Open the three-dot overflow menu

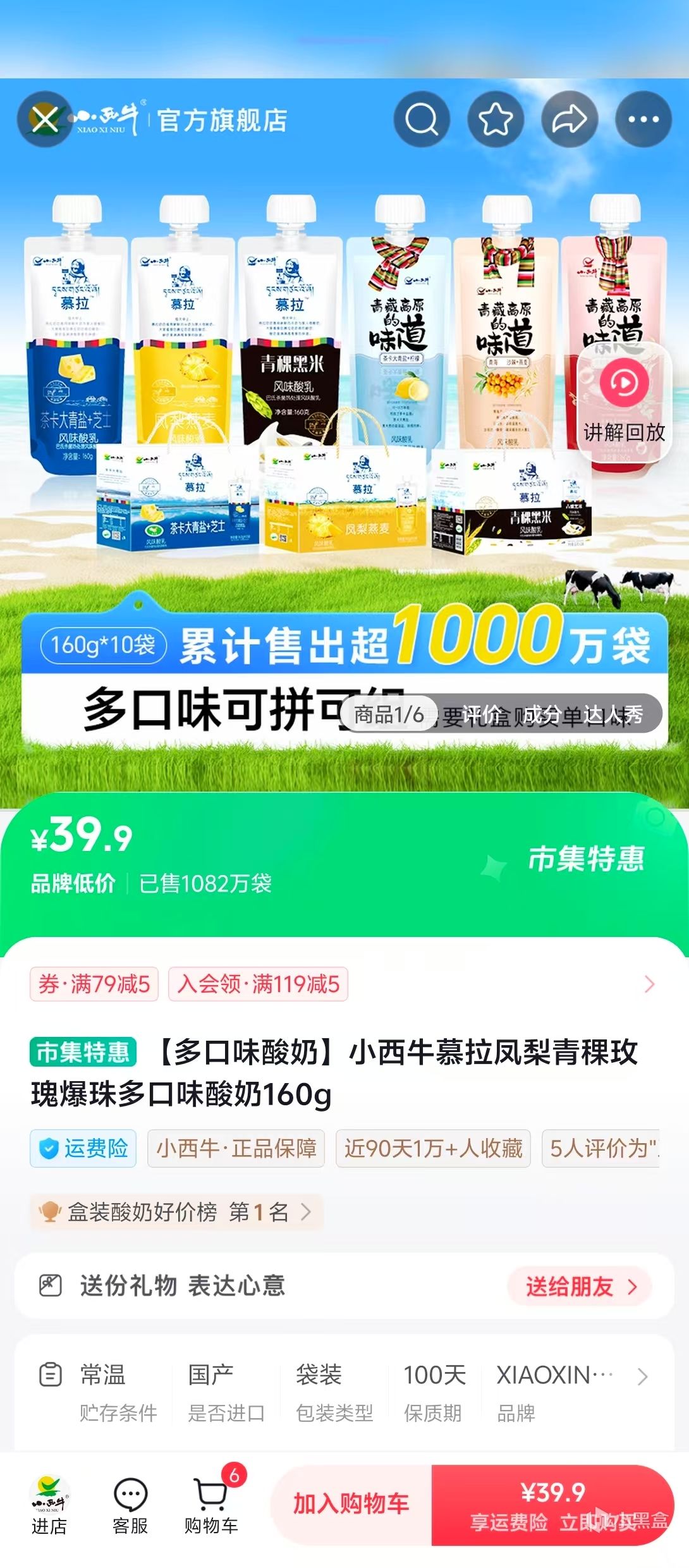[643, 119]
